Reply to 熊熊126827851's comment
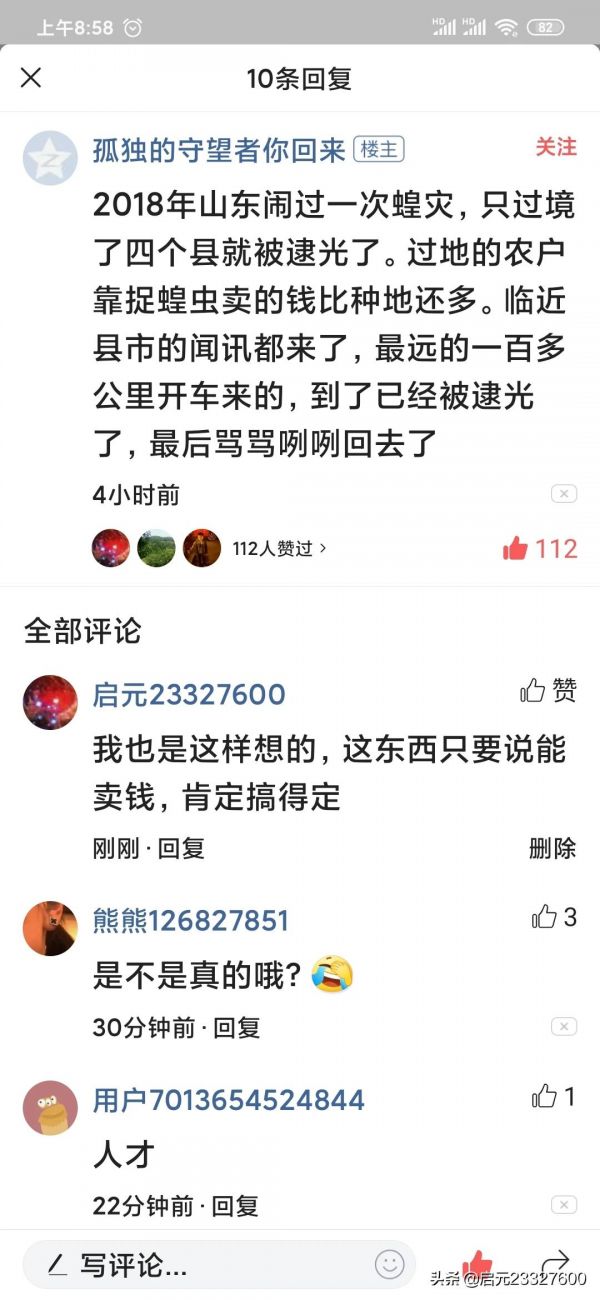The height and width of the screenshot is (1300, 600). [x=236, y=1027]
